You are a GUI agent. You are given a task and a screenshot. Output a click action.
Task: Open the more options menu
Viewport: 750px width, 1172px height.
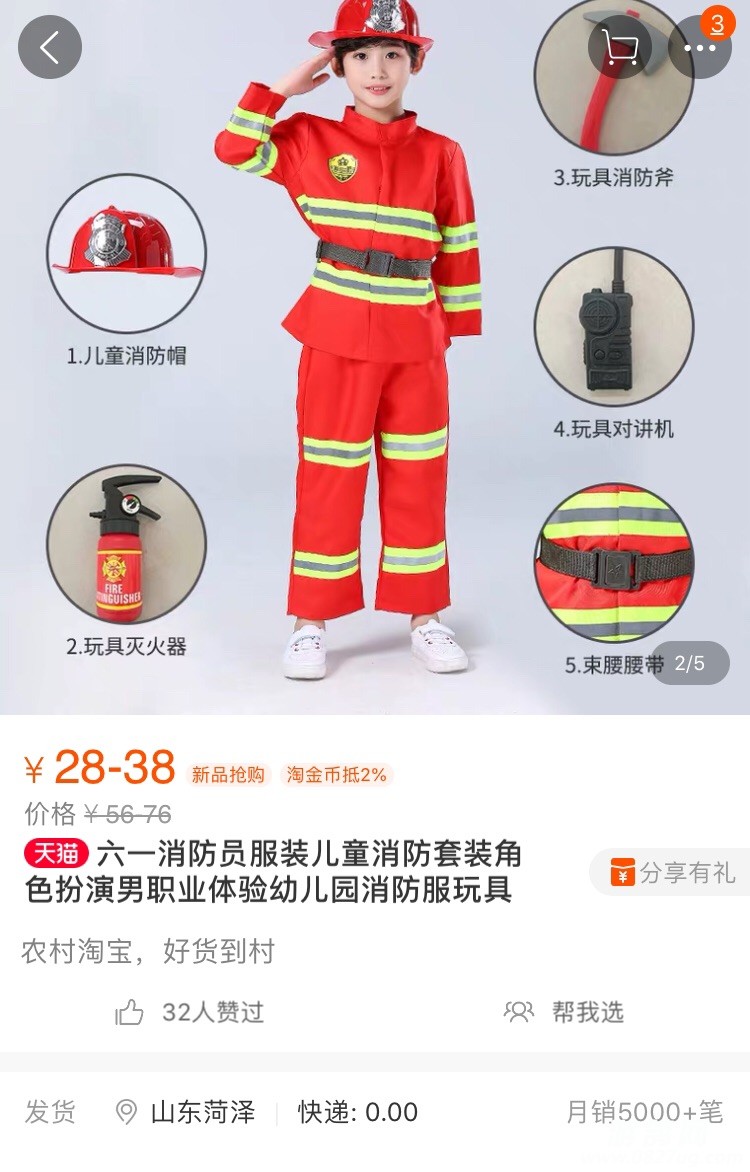(x=699, y=47)
